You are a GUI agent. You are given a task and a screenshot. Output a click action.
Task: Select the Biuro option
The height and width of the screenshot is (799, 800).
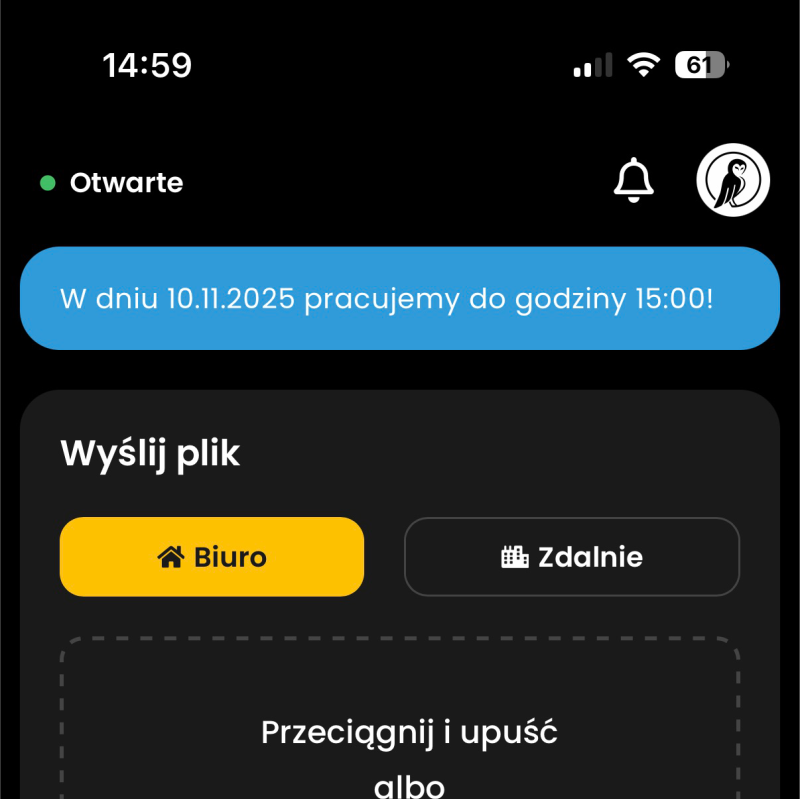point(212,557)
